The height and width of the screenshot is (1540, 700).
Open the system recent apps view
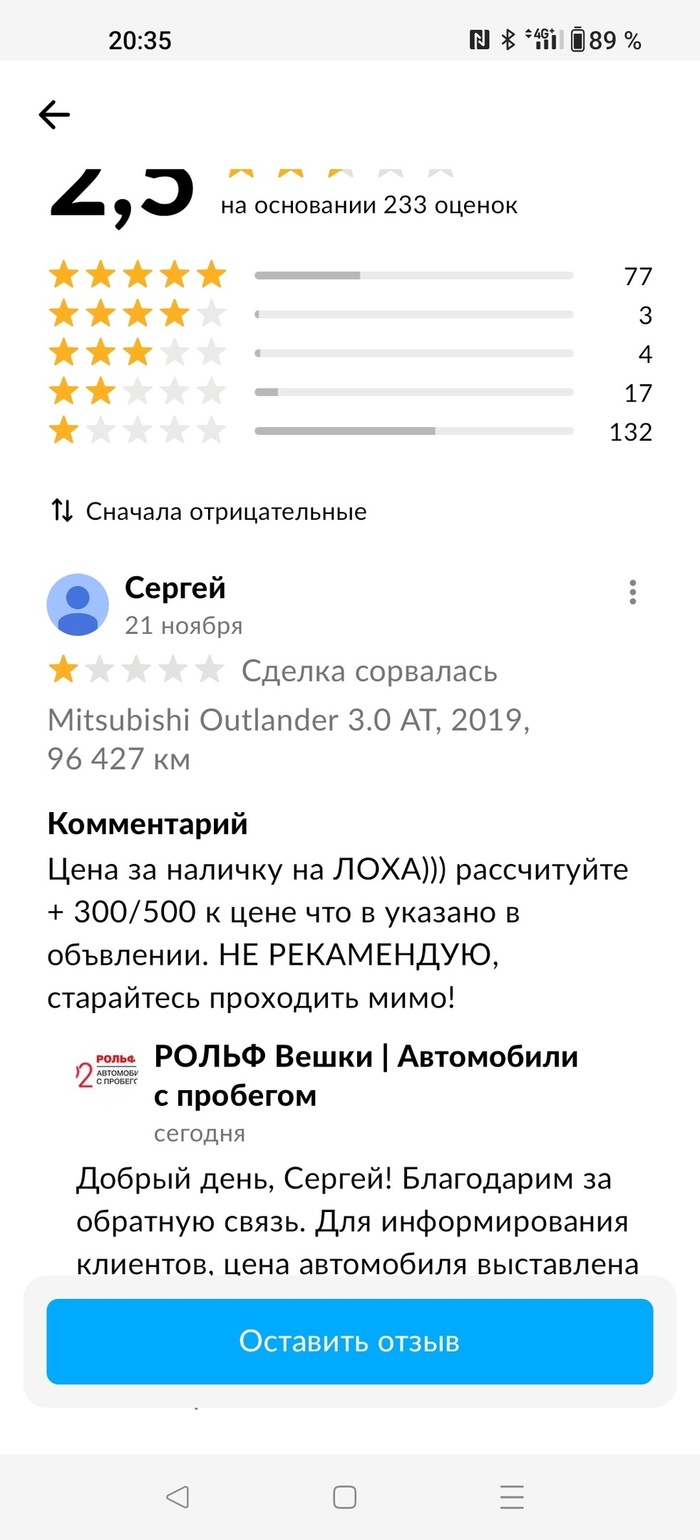[512, 1496]
